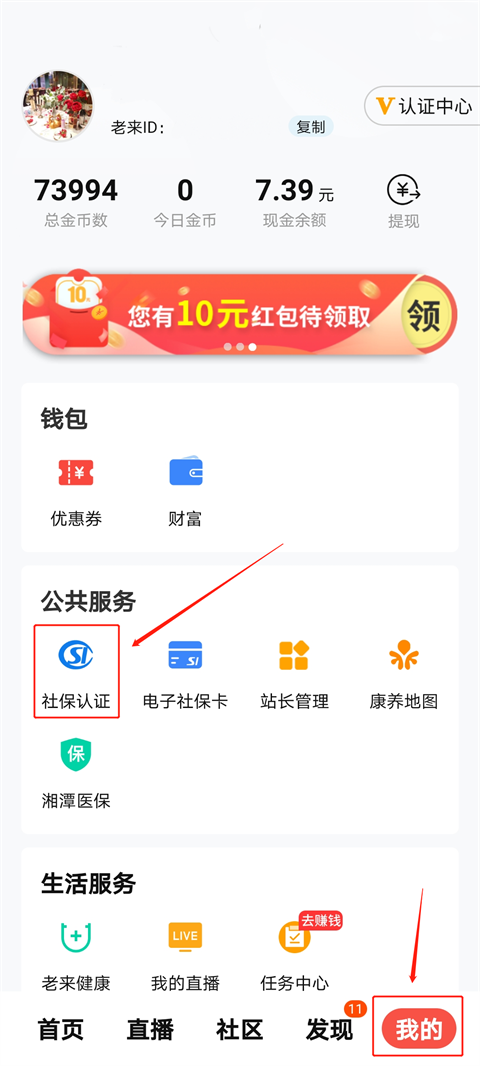Open 电子社保卡 electronic card
The width and height of the screenshot is (480, 1066).
coord(185,672)
